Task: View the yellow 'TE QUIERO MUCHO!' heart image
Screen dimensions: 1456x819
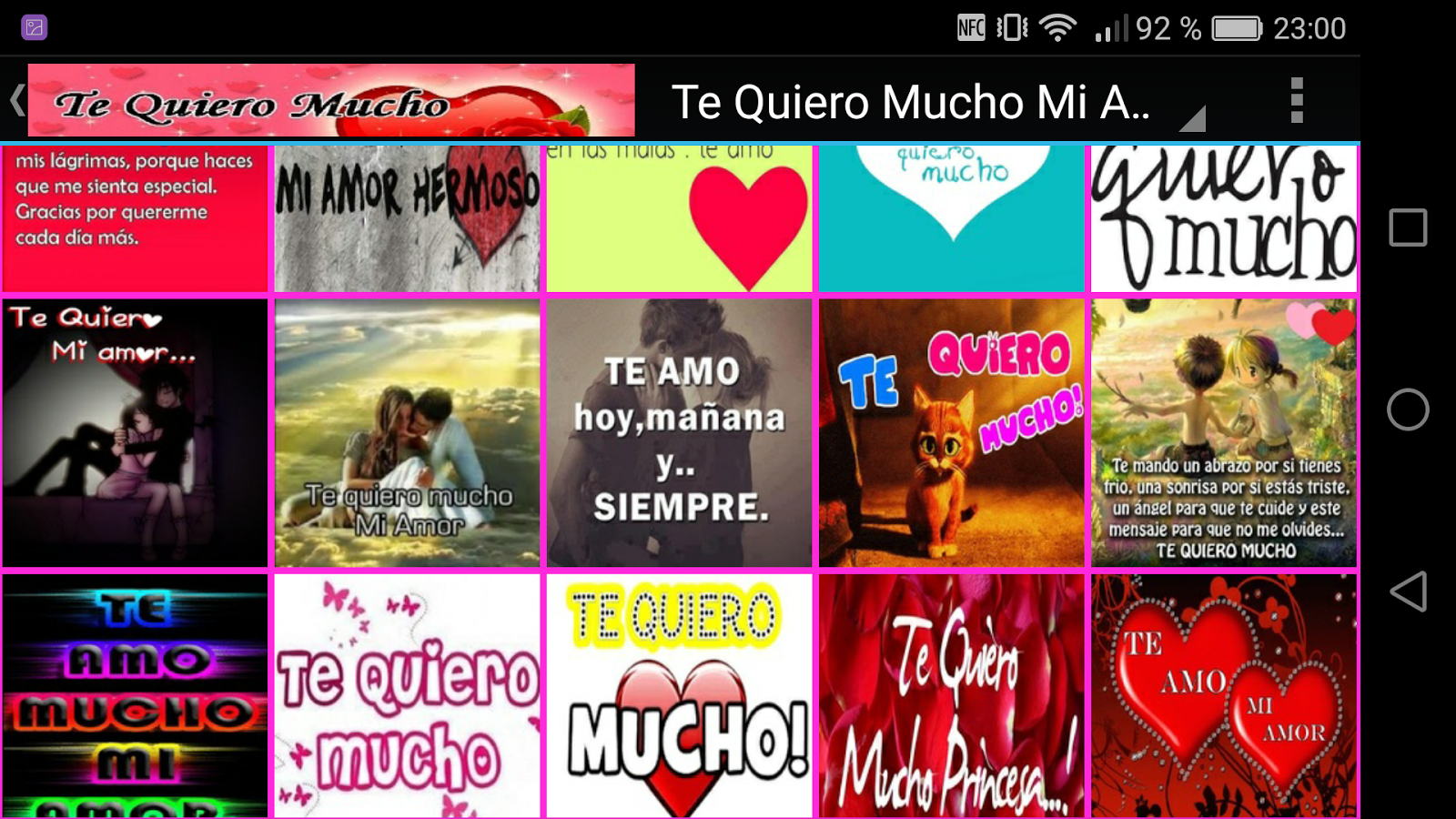Action: pyautogui.click(x=679, y=696)
